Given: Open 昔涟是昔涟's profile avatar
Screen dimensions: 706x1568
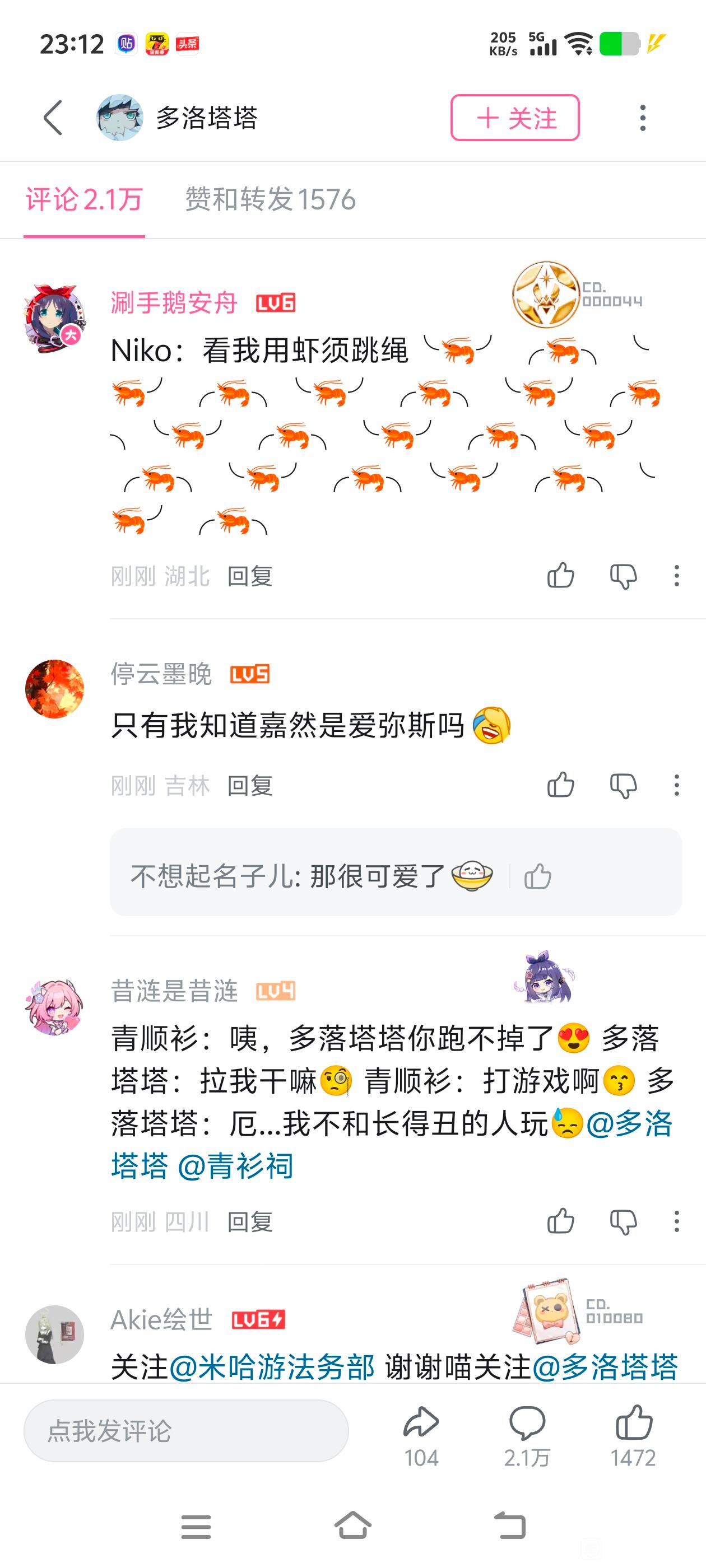Looking at the screenshot, I should 54,1007.
